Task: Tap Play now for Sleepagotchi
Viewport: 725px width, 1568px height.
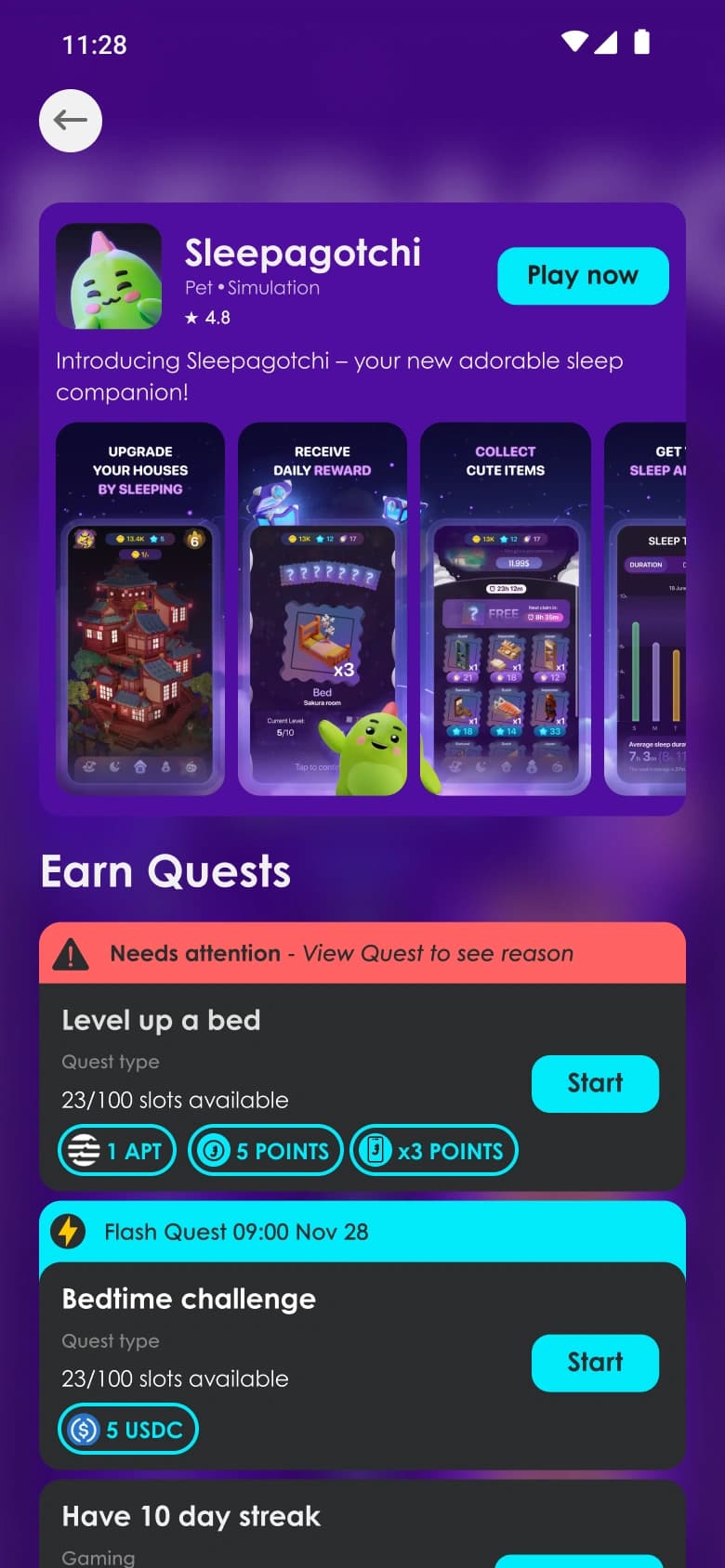Action: (x=583, y=276)
